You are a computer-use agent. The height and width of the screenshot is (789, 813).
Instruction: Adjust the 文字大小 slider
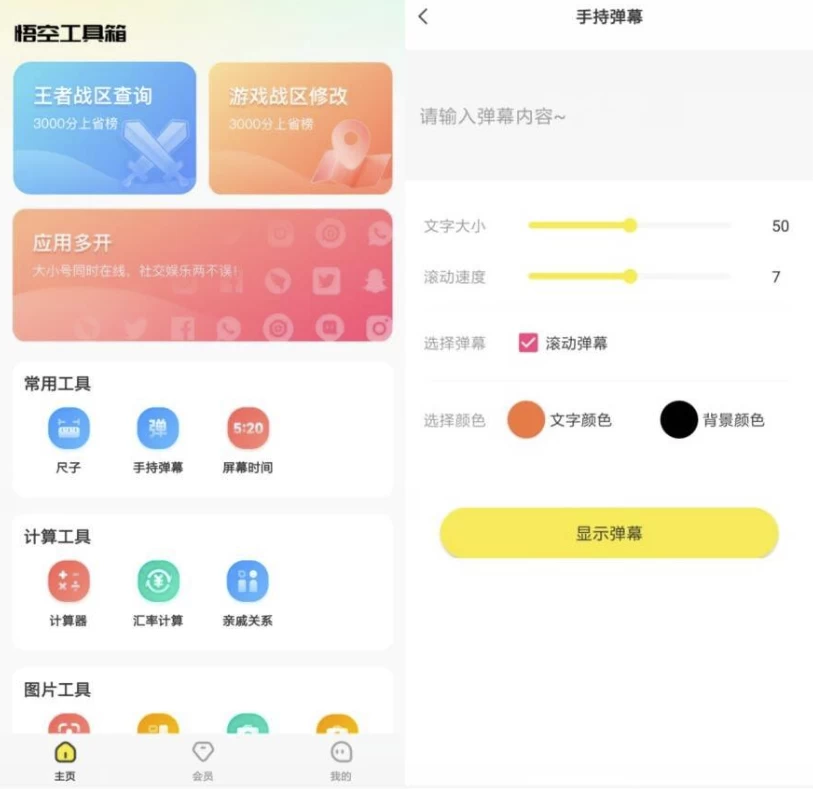pyautogui.click(x=630, y=226)
